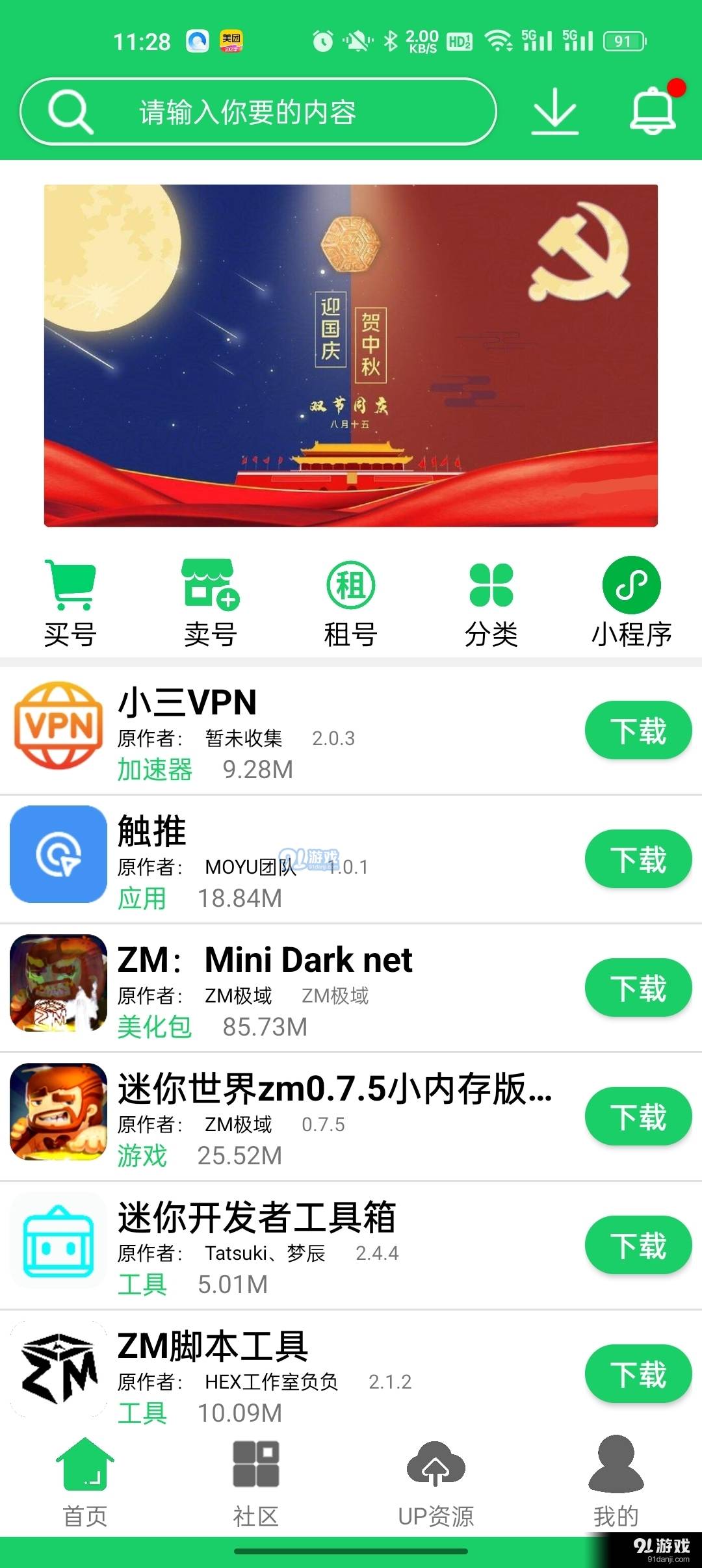702x1568 pixels.
Task: Open the 卖号 shortcut
Action: (x=210, y=603)
